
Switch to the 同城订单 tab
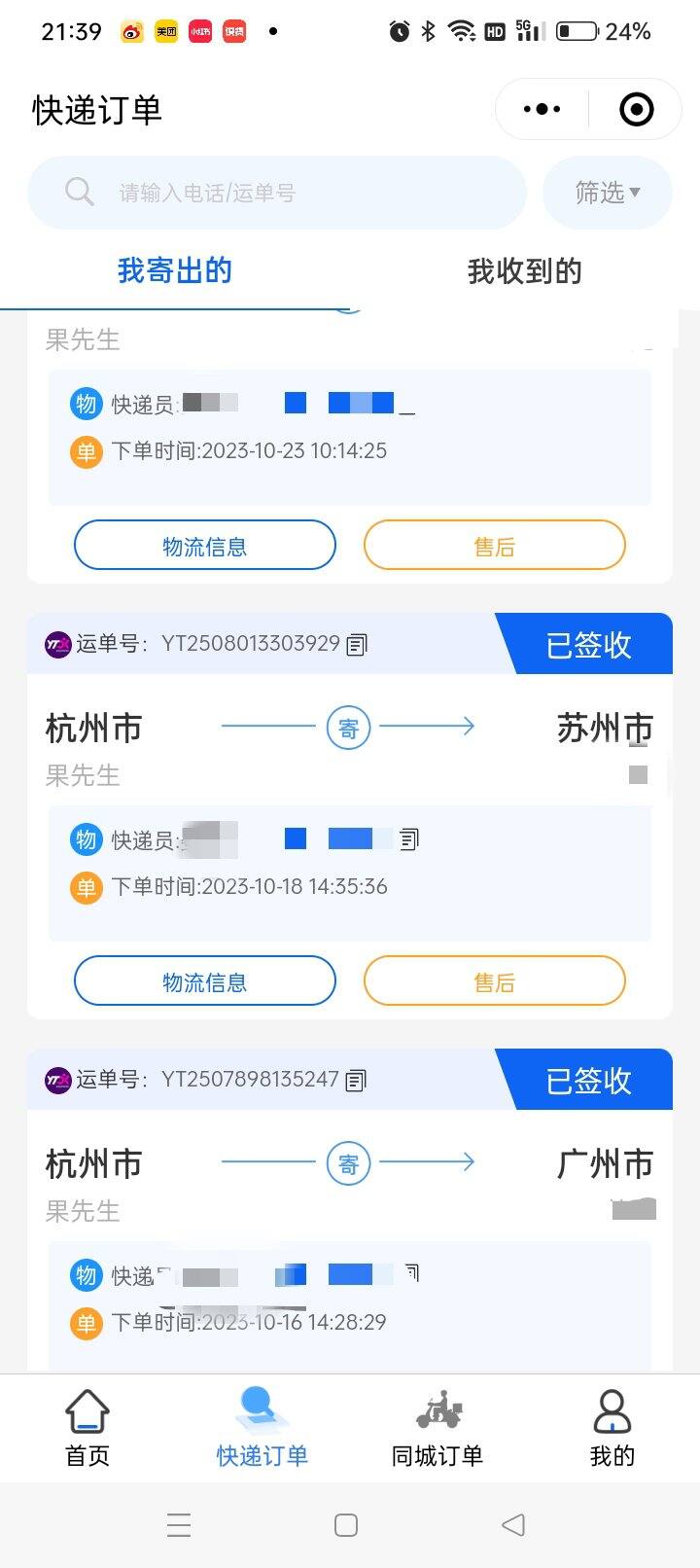coord(437,1428)
